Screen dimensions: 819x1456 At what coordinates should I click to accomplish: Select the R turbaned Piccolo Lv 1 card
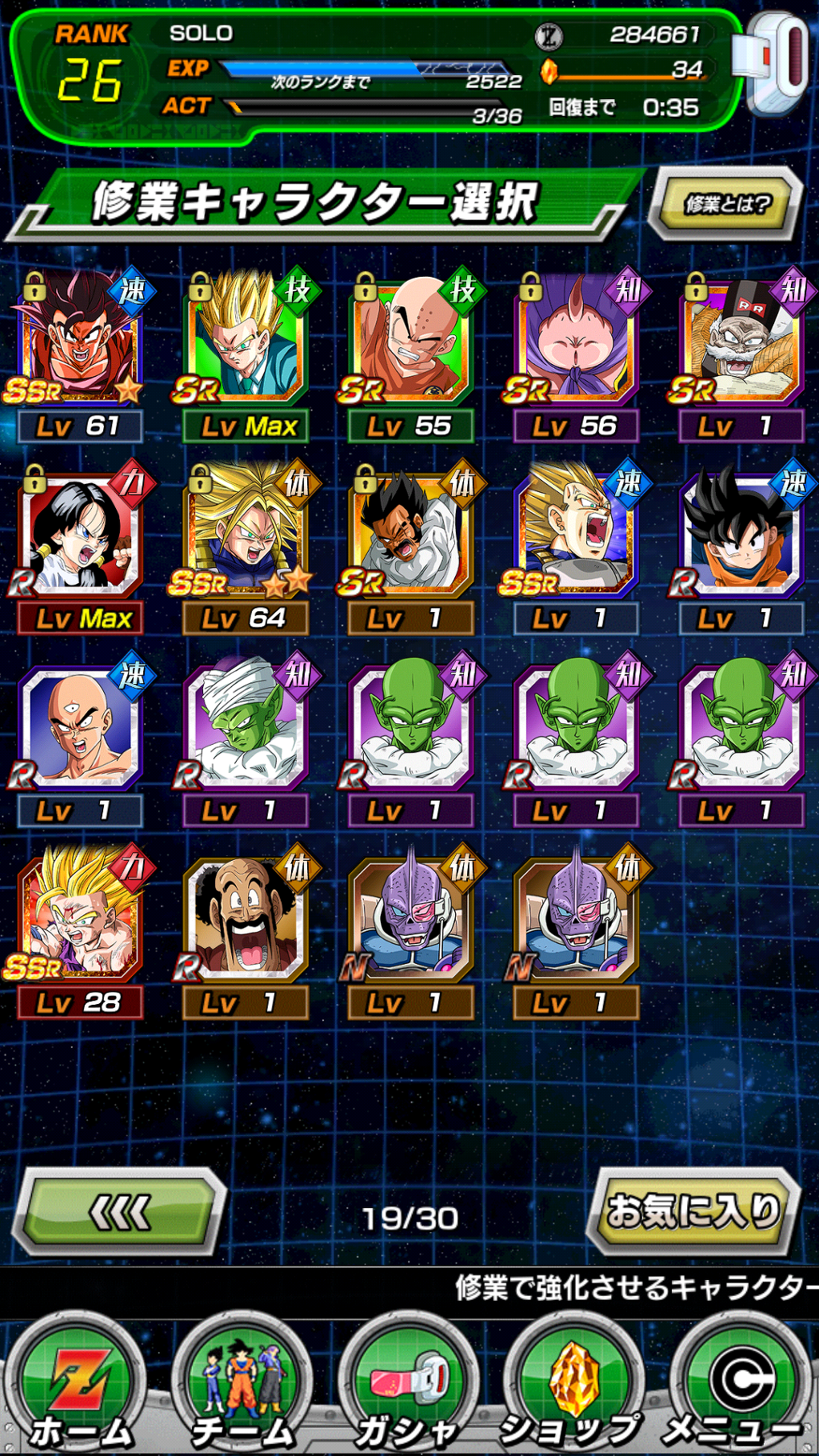(x=244, y=724)
